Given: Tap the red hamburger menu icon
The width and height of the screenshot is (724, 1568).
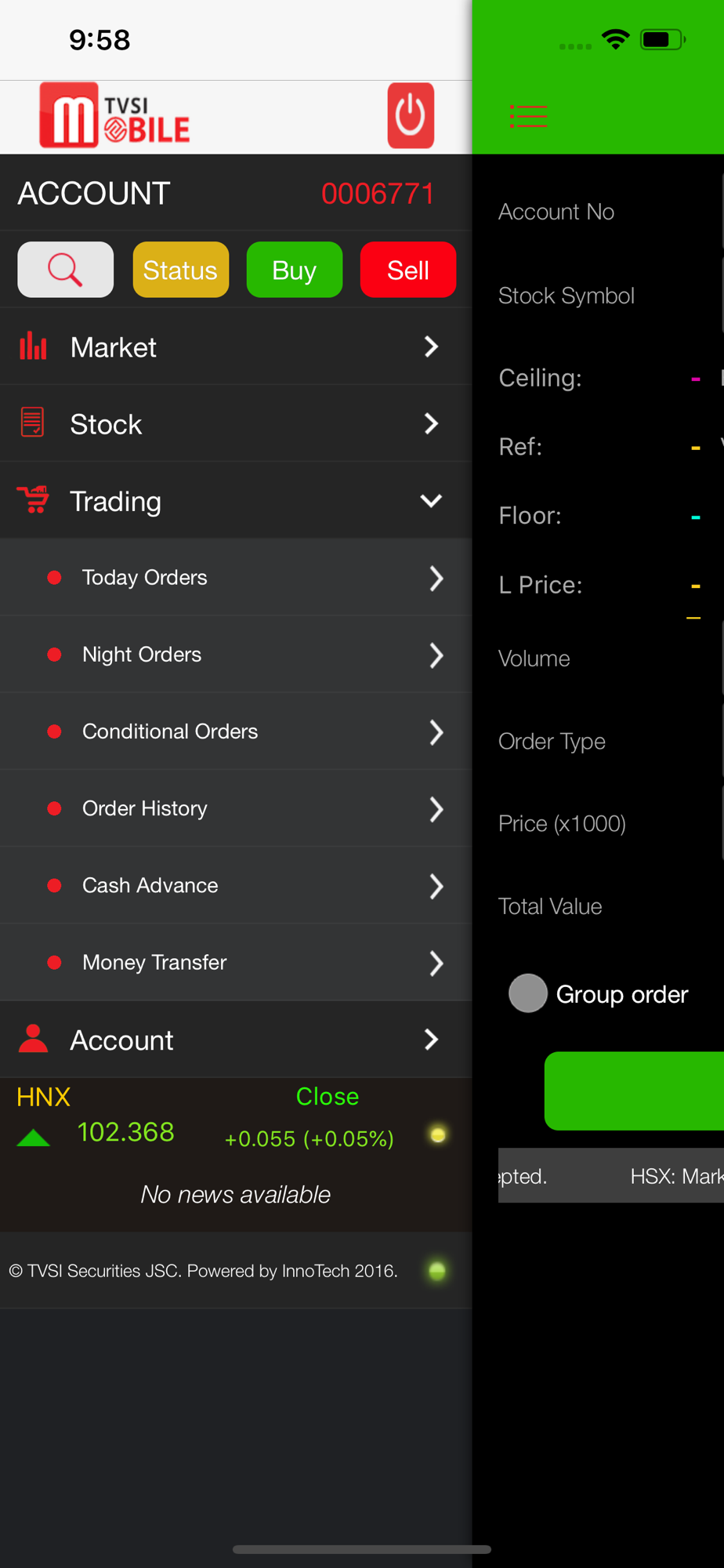Looking at the screenshot, I should point(528,116).
